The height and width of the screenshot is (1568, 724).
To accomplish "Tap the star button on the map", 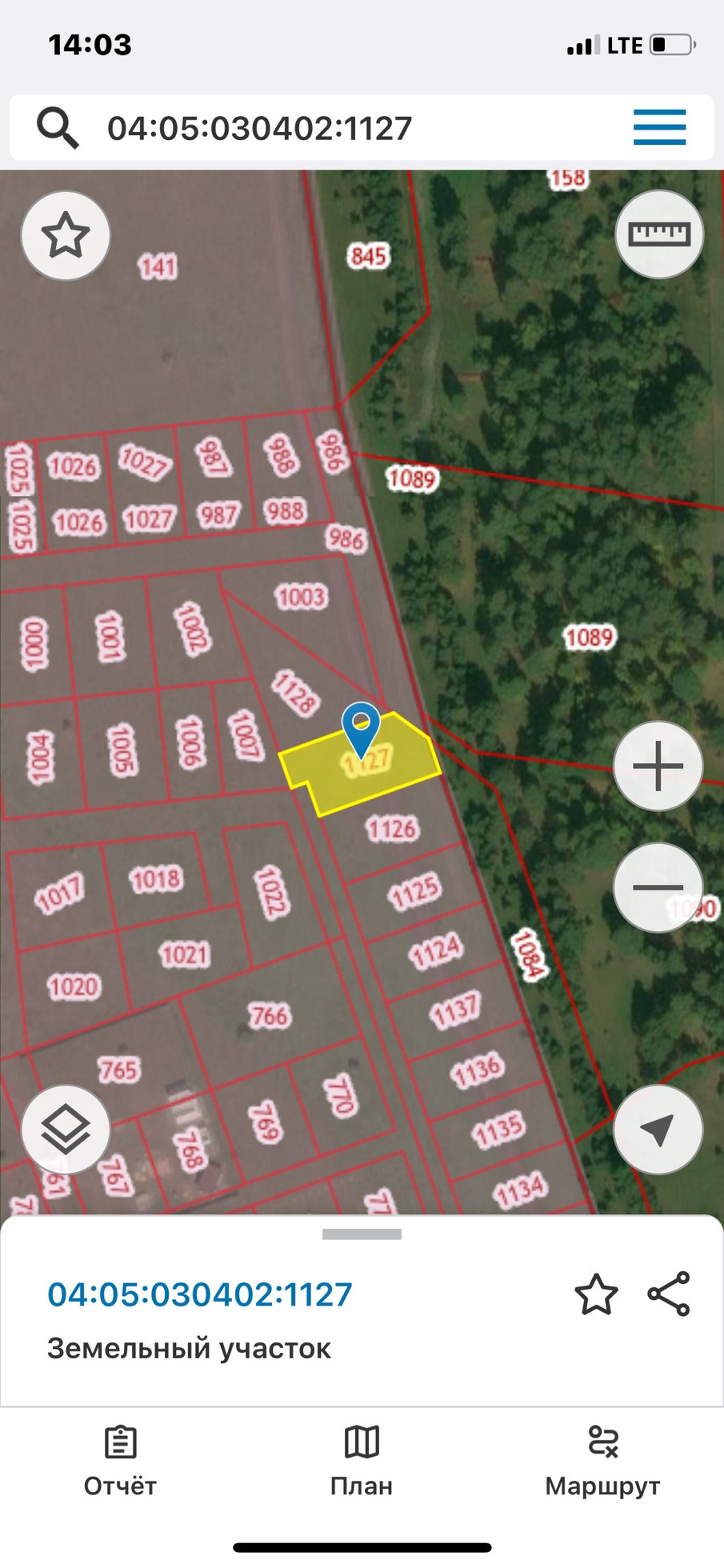I will coord(66,235).
